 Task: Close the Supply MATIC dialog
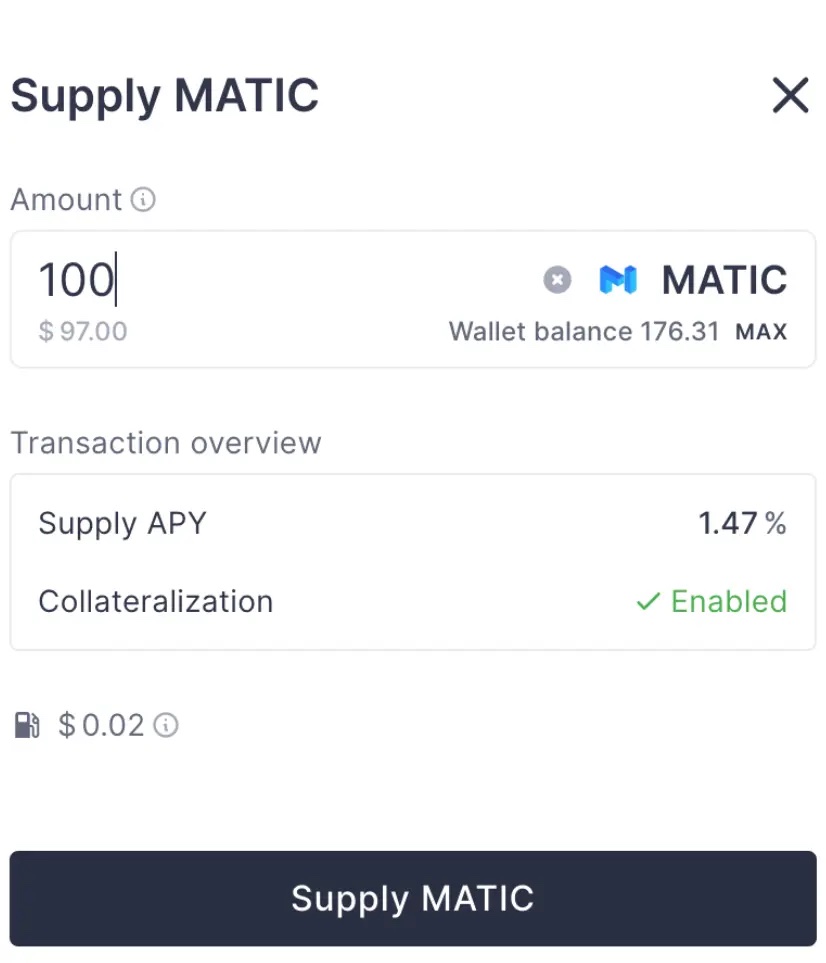(x=790, y=95)
